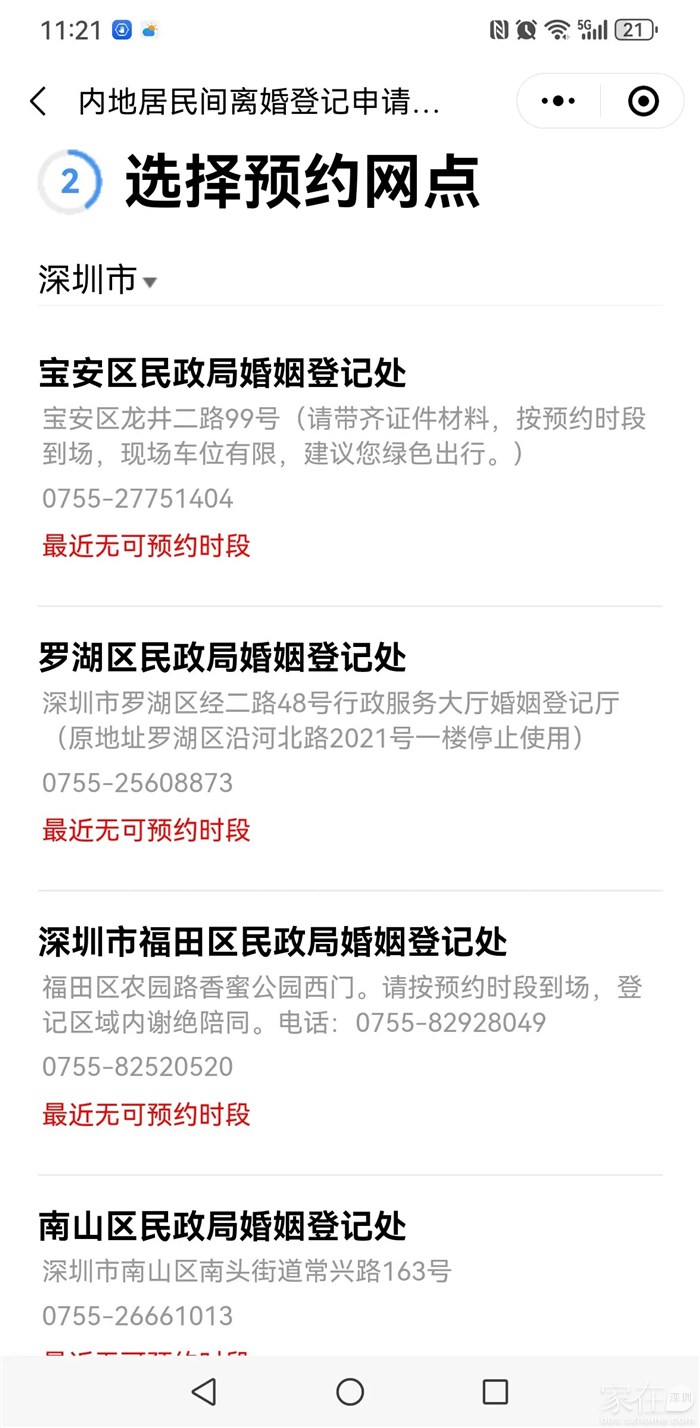Image resolution: width=700 pixels, height=1428 pixels.
Task: Pick 深圳市福田区民政局婚姻登记处
Action: click(x=273, y=942)
